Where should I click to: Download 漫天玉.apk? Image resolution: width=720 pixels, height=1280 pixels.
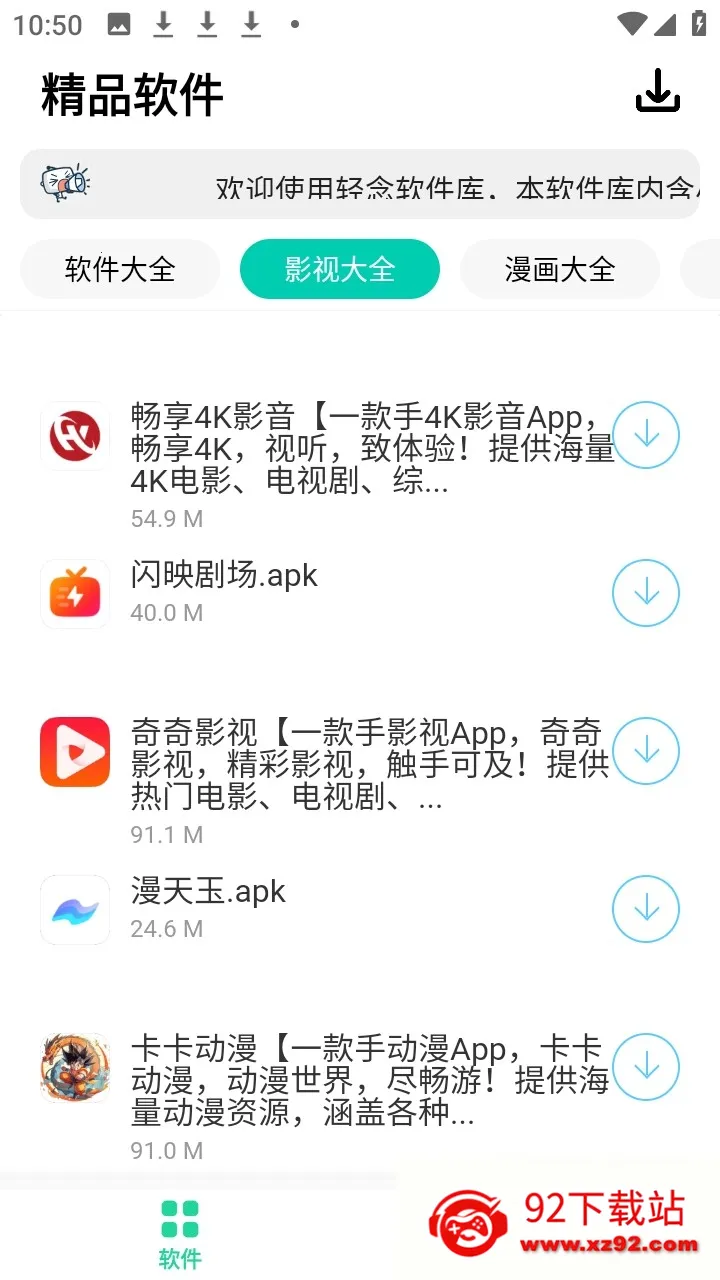[x=646, y=909]
